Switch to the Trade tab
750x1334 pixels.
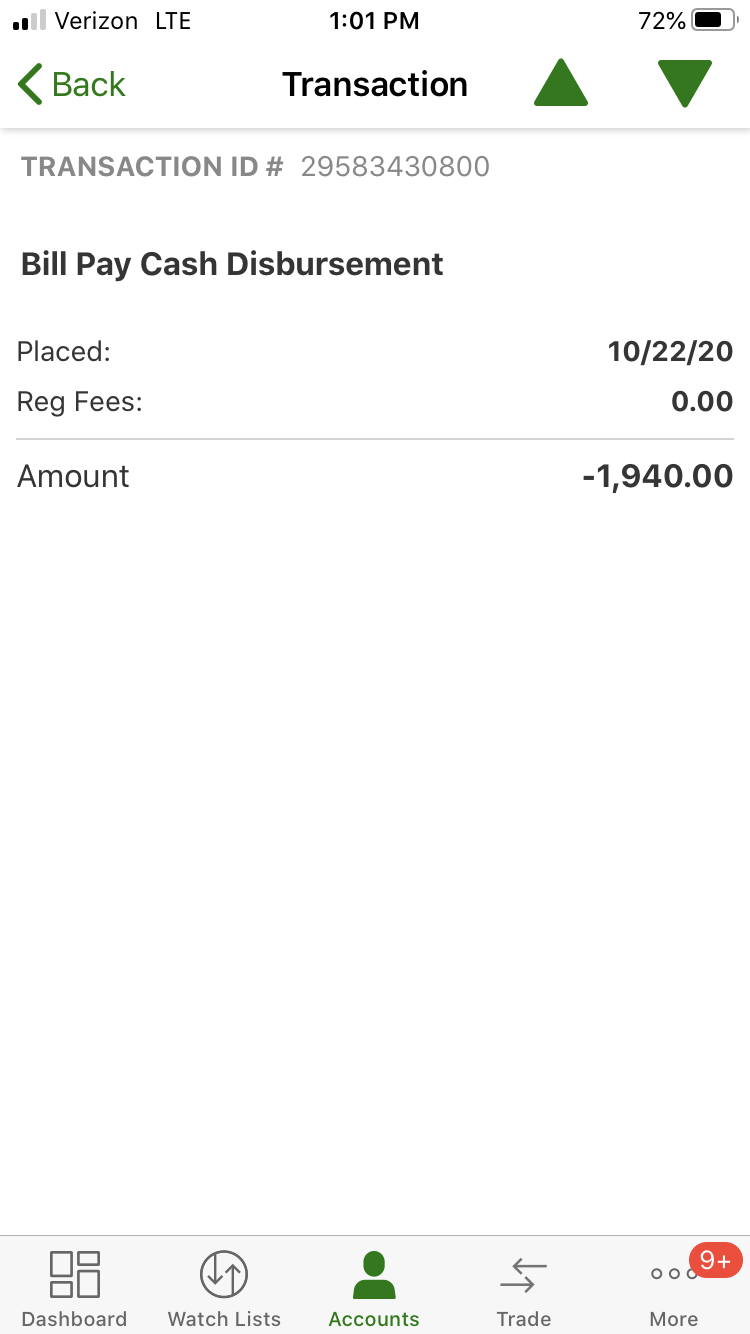[x=524, y=1288]
